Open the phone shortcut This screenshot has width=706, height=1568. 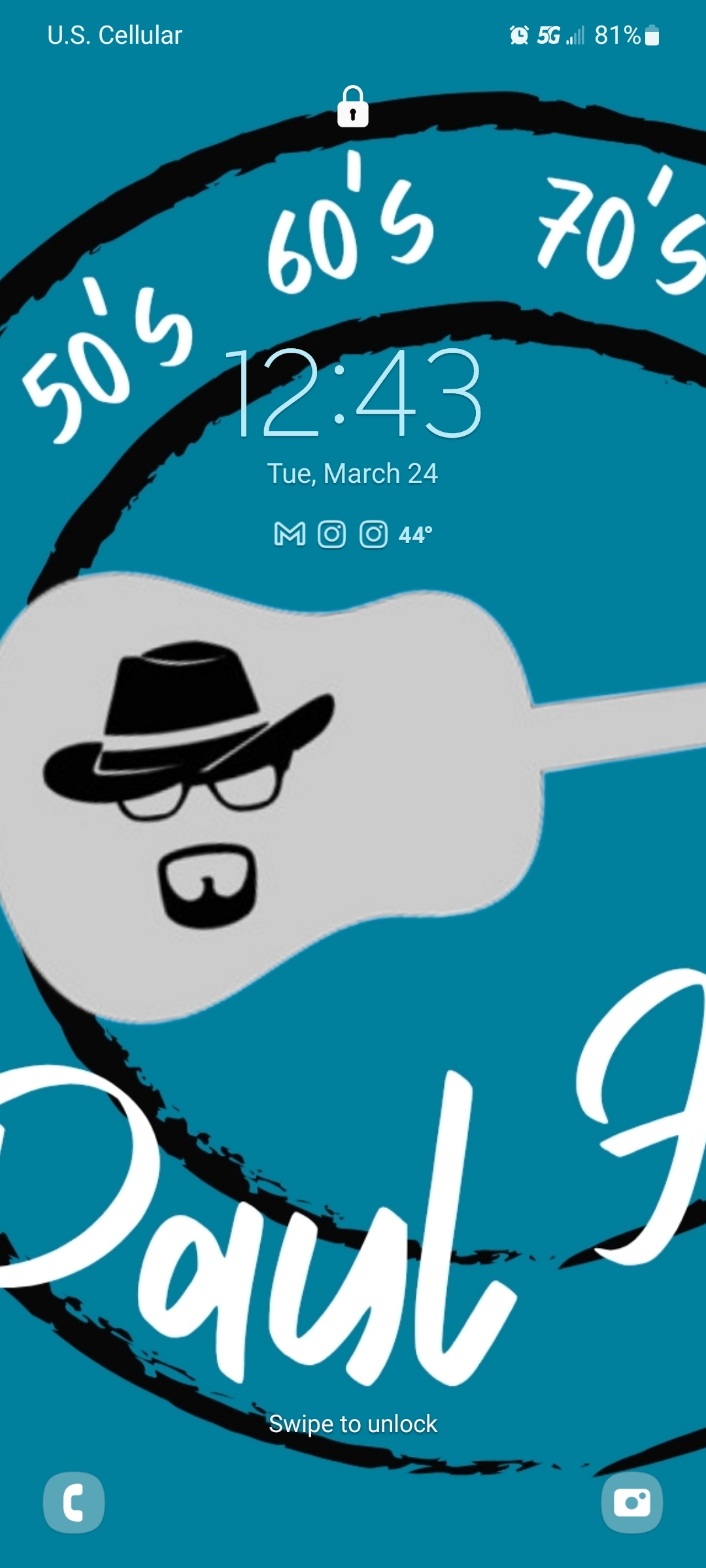tap(74, 1502)
